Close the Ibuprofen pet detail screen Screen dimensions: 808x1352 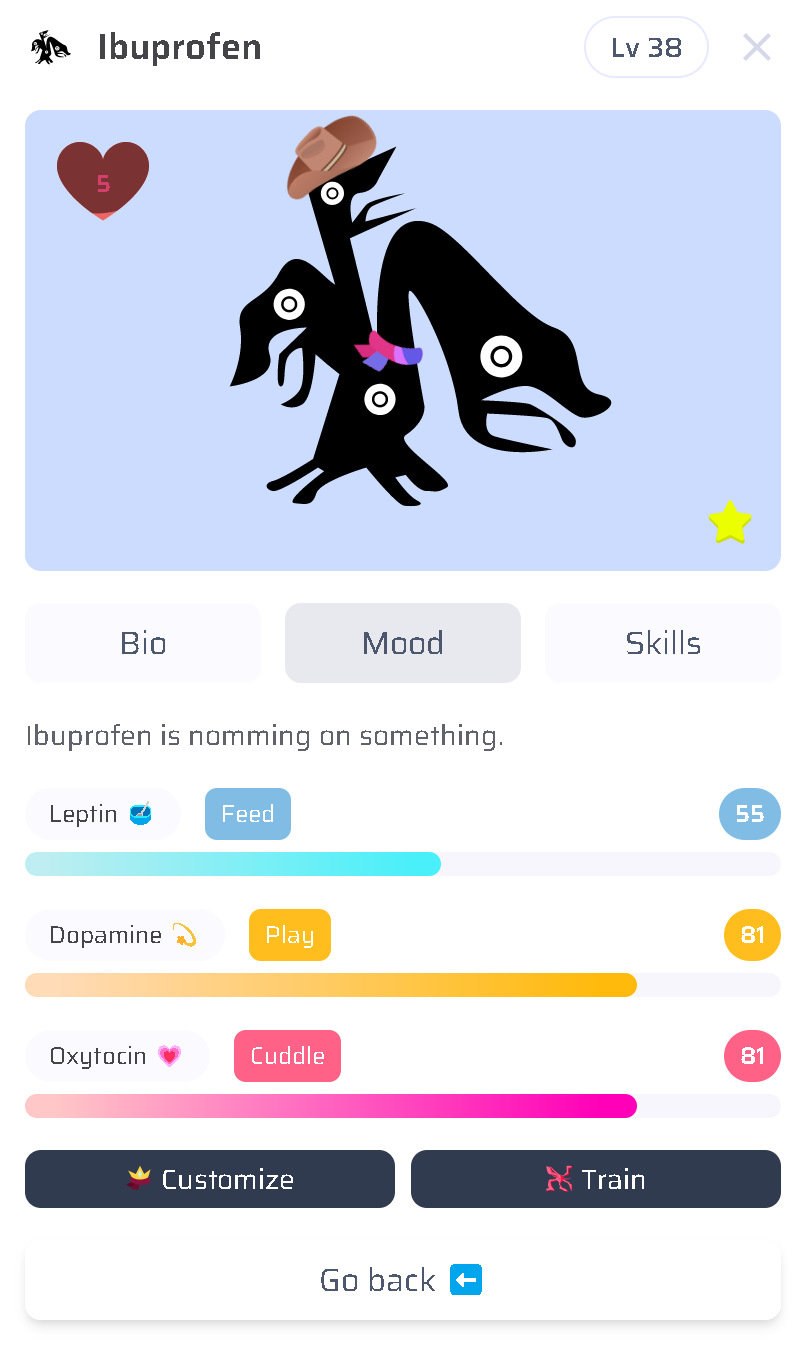coord(756,47)
